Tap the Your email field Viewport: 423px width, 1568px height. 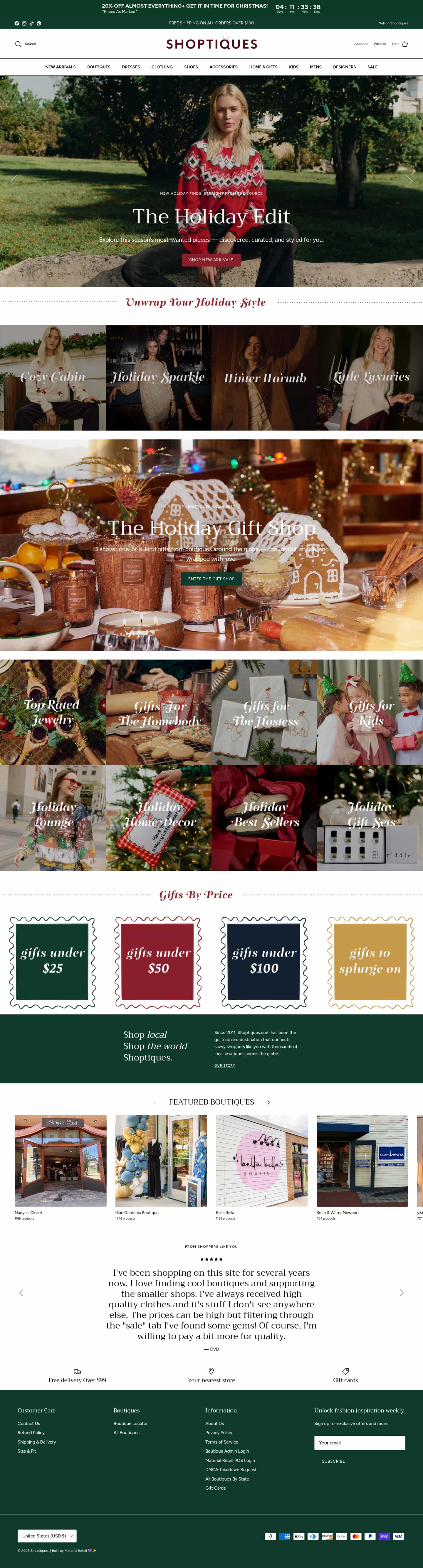coord(359,1443)
